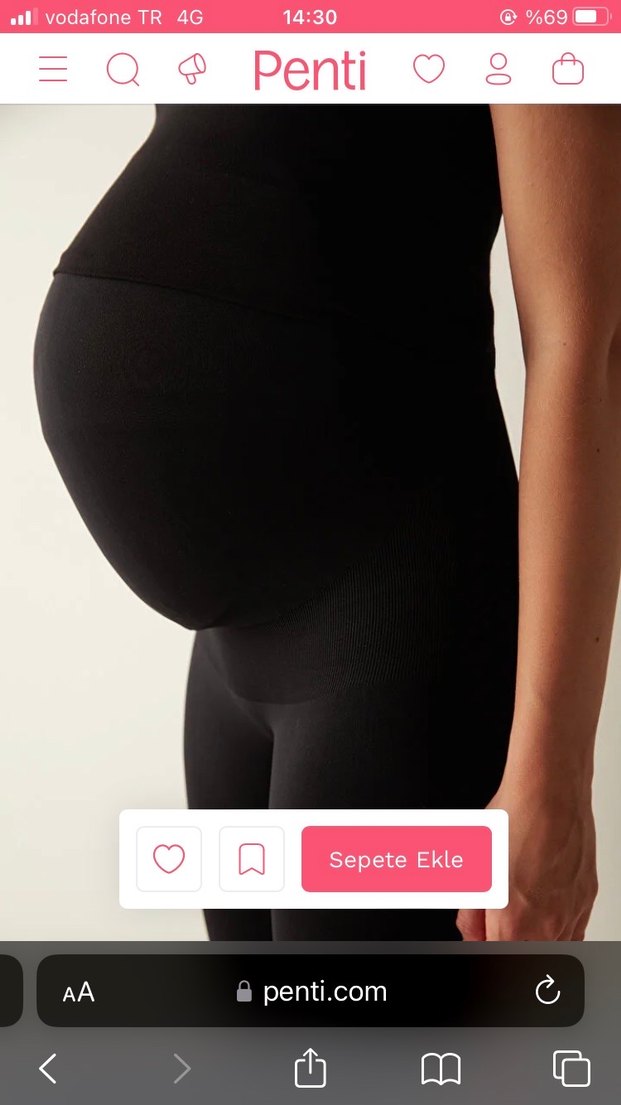Open the campaigns megaphone icon
The height and width of the screenshot is (1105, 621).
click(192, 69)
